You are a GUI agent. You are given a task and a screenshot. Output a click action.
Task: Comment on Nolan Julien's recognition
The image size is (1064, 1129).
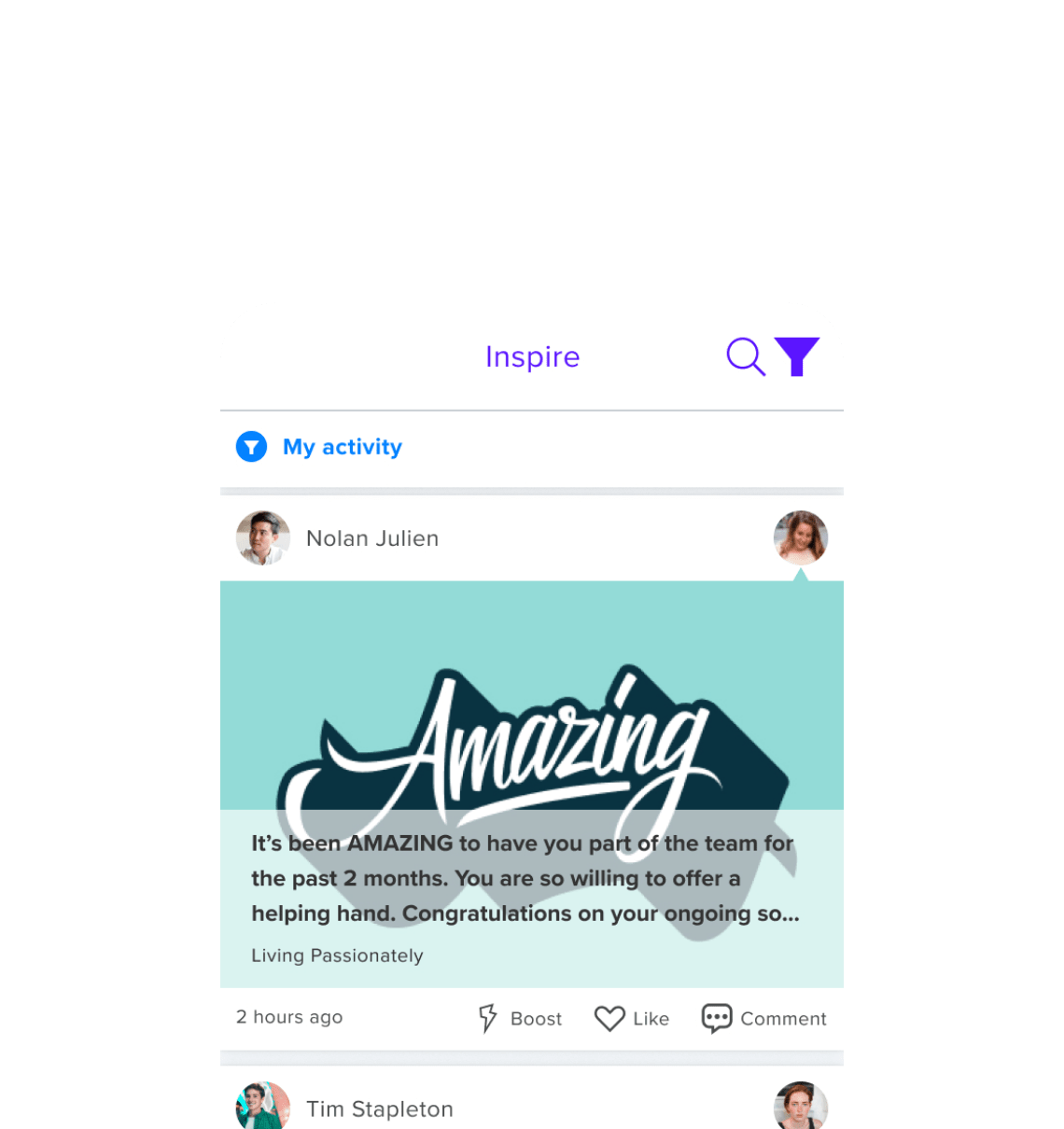[763, 1018]
